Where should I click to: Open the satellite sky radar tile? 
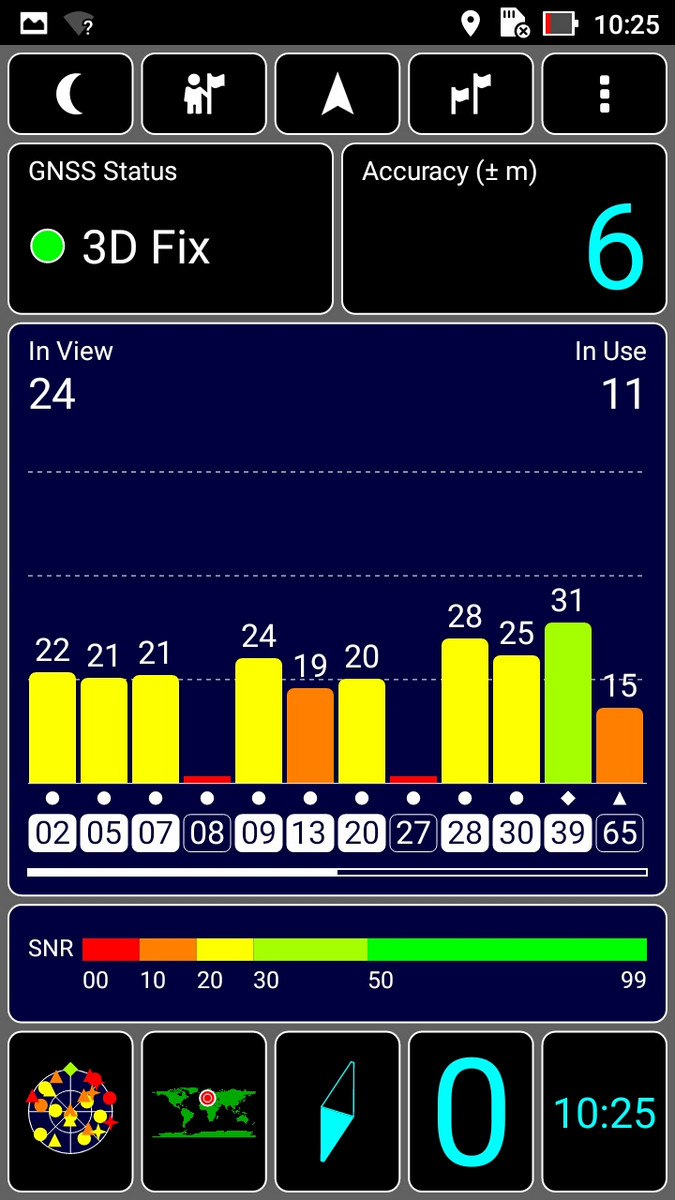coord(70,1112)
